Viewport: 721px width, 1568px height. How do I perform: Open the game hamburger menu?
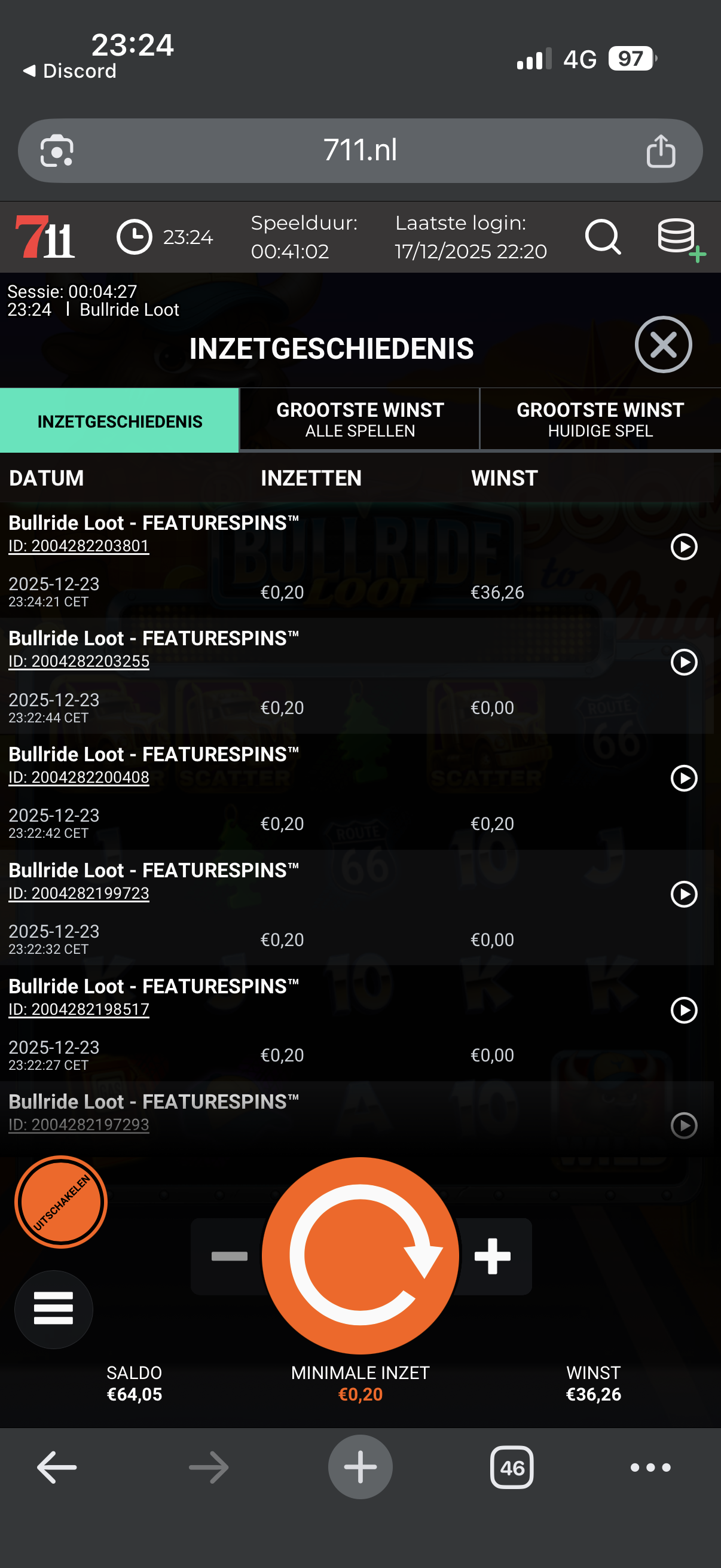click(54, 1308)
